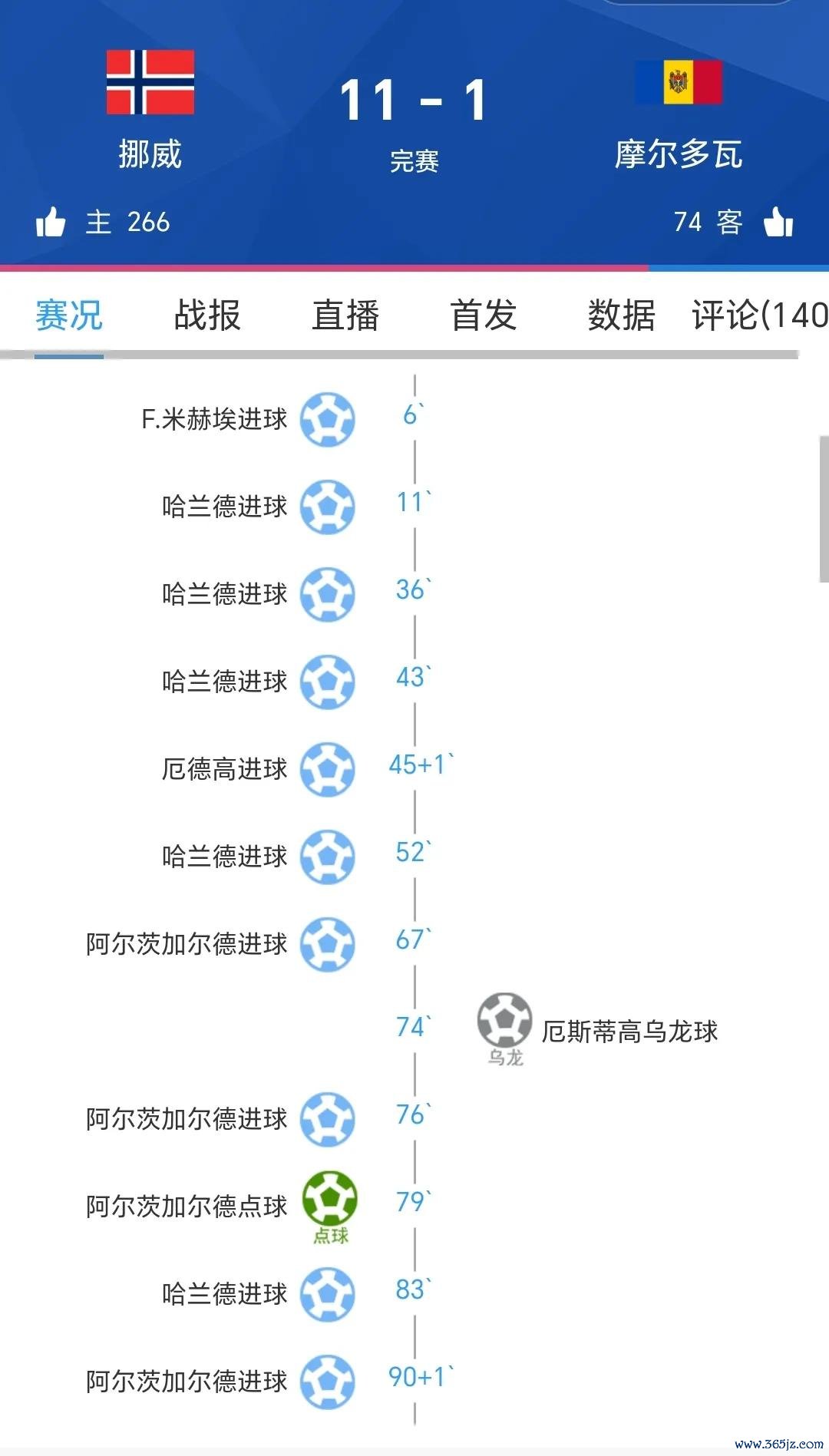Image resolution: width=829 pixels, height=1456 pixels.
Task: Switch to the 战报 tab
Action: click(x=207, y=315)
